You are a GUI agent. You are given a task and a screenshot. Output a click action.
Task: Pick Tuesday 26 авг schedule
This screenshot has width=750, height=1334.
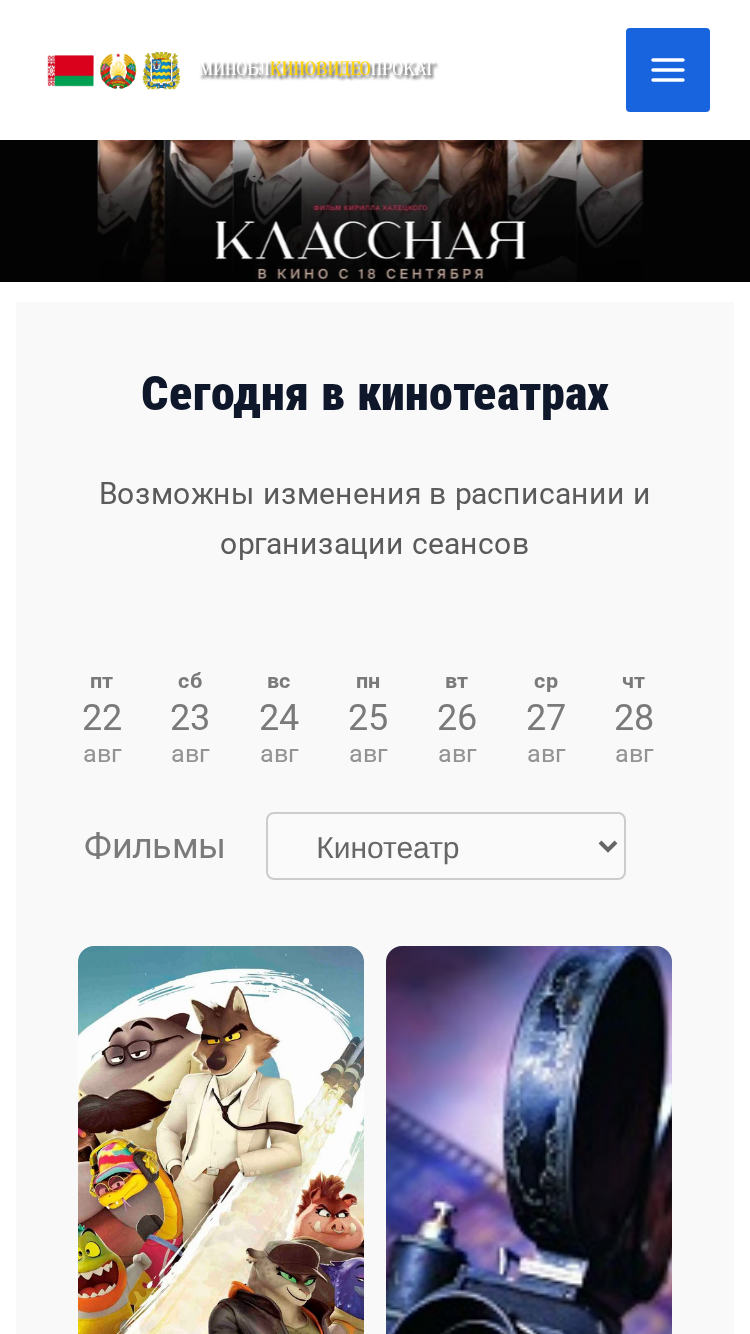(x=457, y=718)
